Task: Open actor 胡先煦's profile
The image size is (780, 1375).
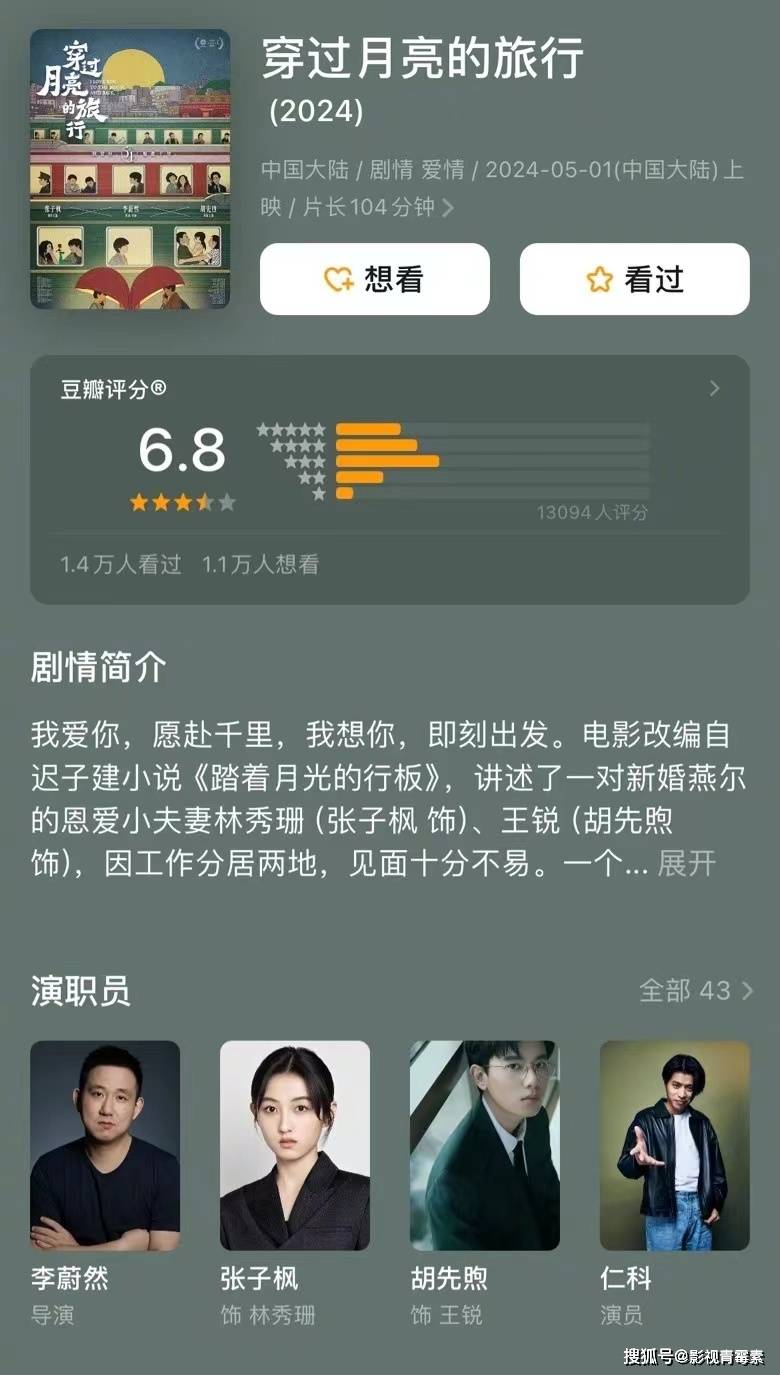Action: [485, 1145]
